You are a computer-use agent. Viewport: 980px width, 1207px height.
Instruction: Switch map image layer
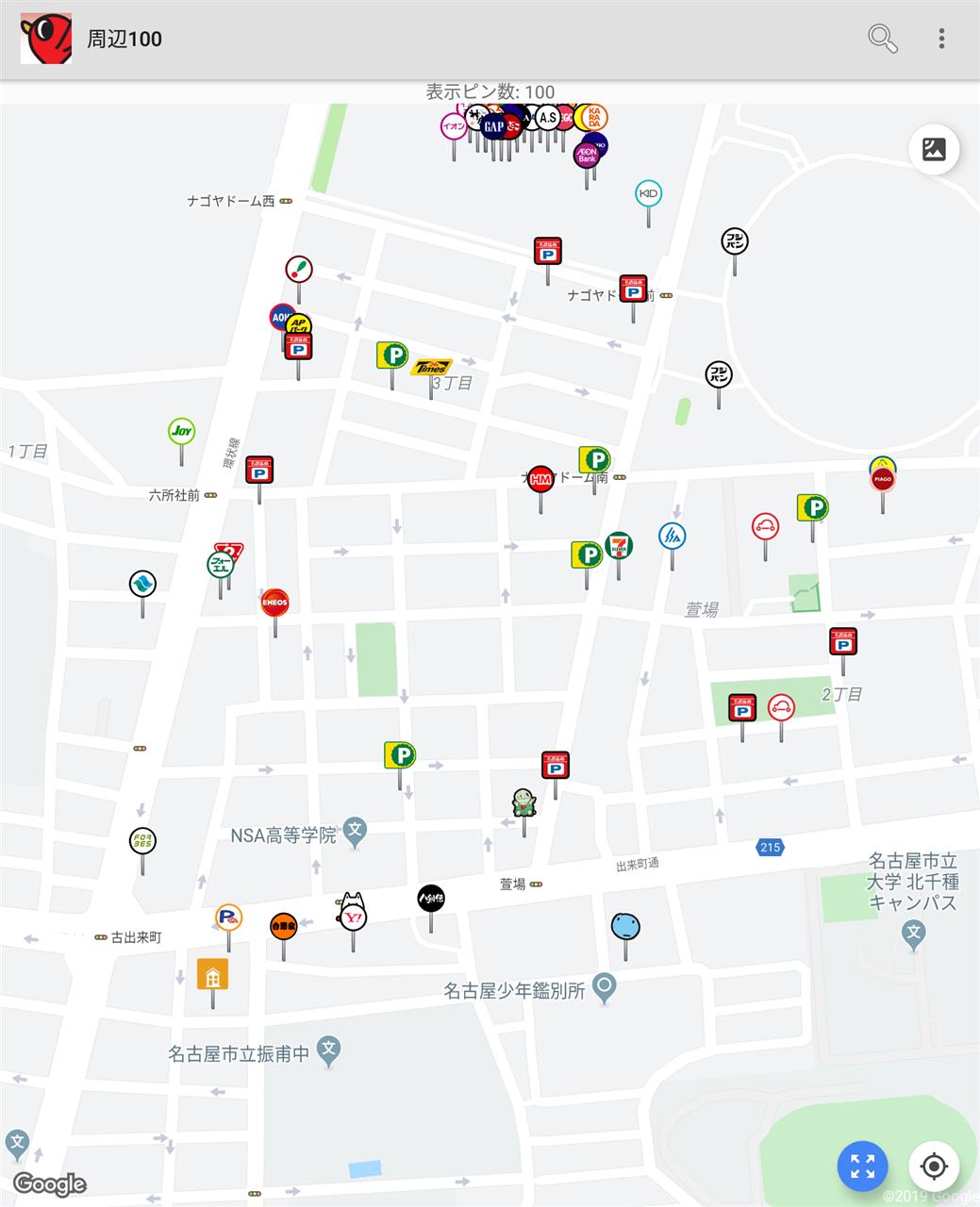[934, 149]
